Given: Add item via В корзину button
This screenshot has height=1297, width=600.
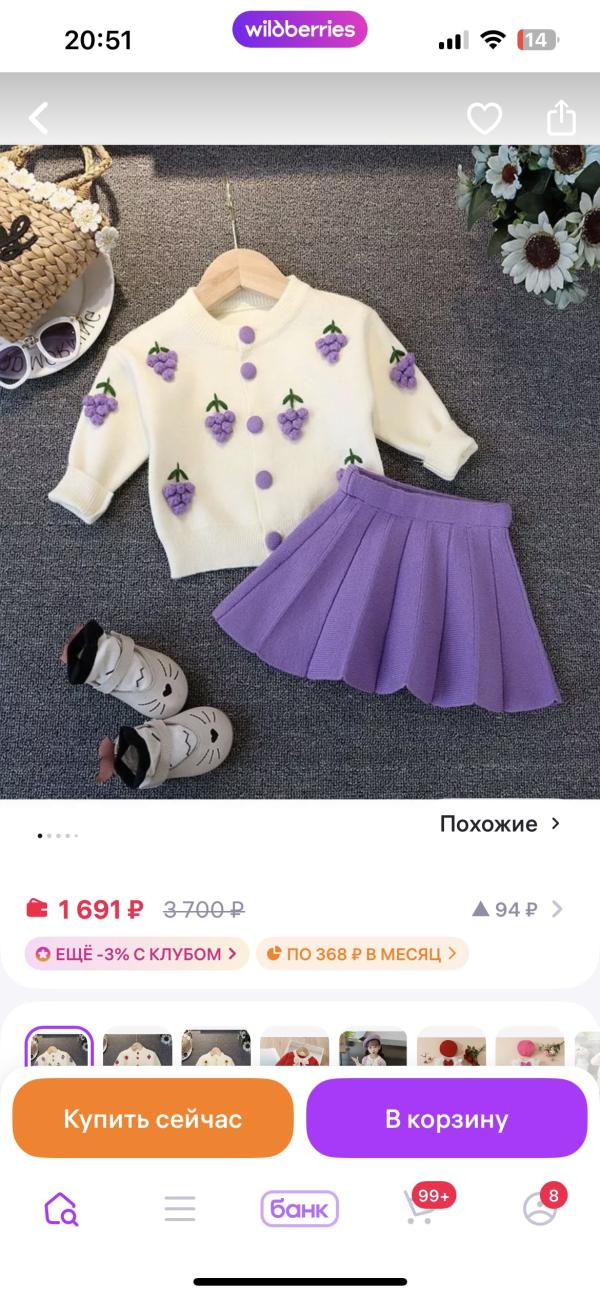Looking at the screenshot, I should point(446,1118).
